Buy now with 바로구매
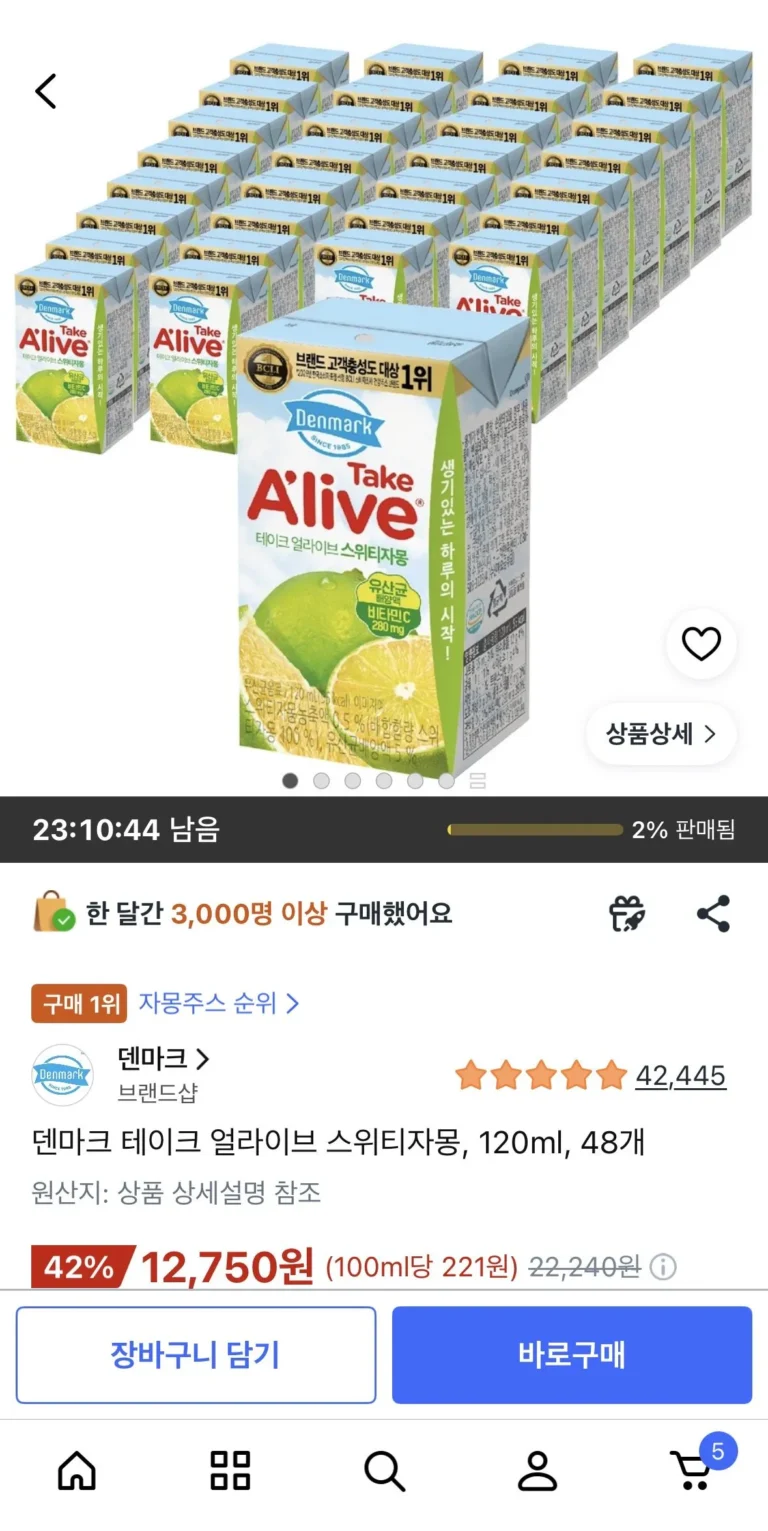This screenshot has height=1531, width=768. [571, 1355]
